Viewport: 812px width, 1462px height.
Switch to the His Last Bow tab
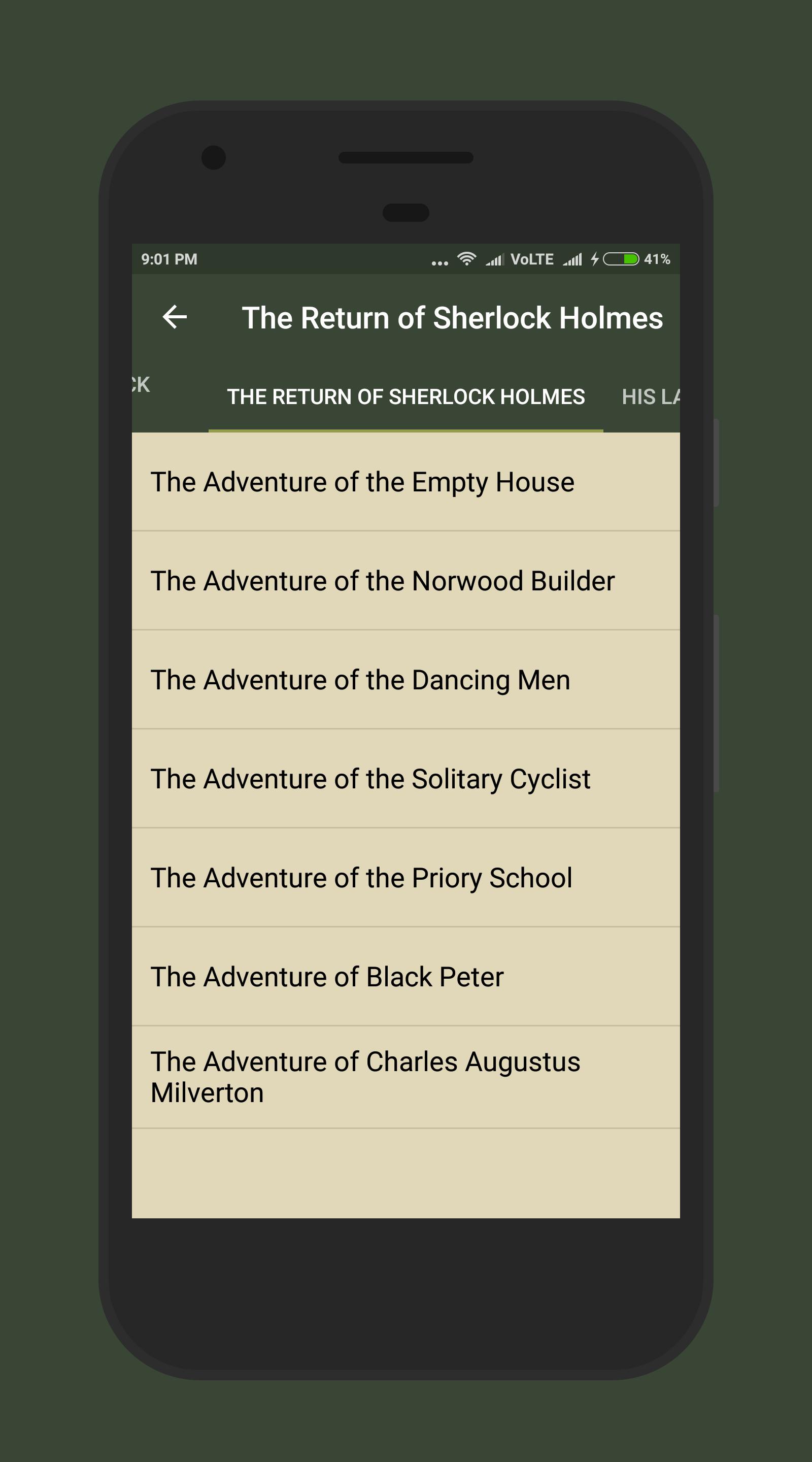[650, 396]
